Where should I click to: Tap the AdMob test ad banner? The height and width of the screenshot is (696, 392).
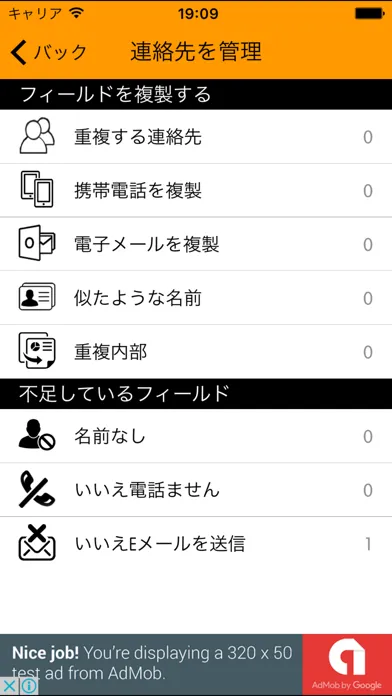point(196,664)
